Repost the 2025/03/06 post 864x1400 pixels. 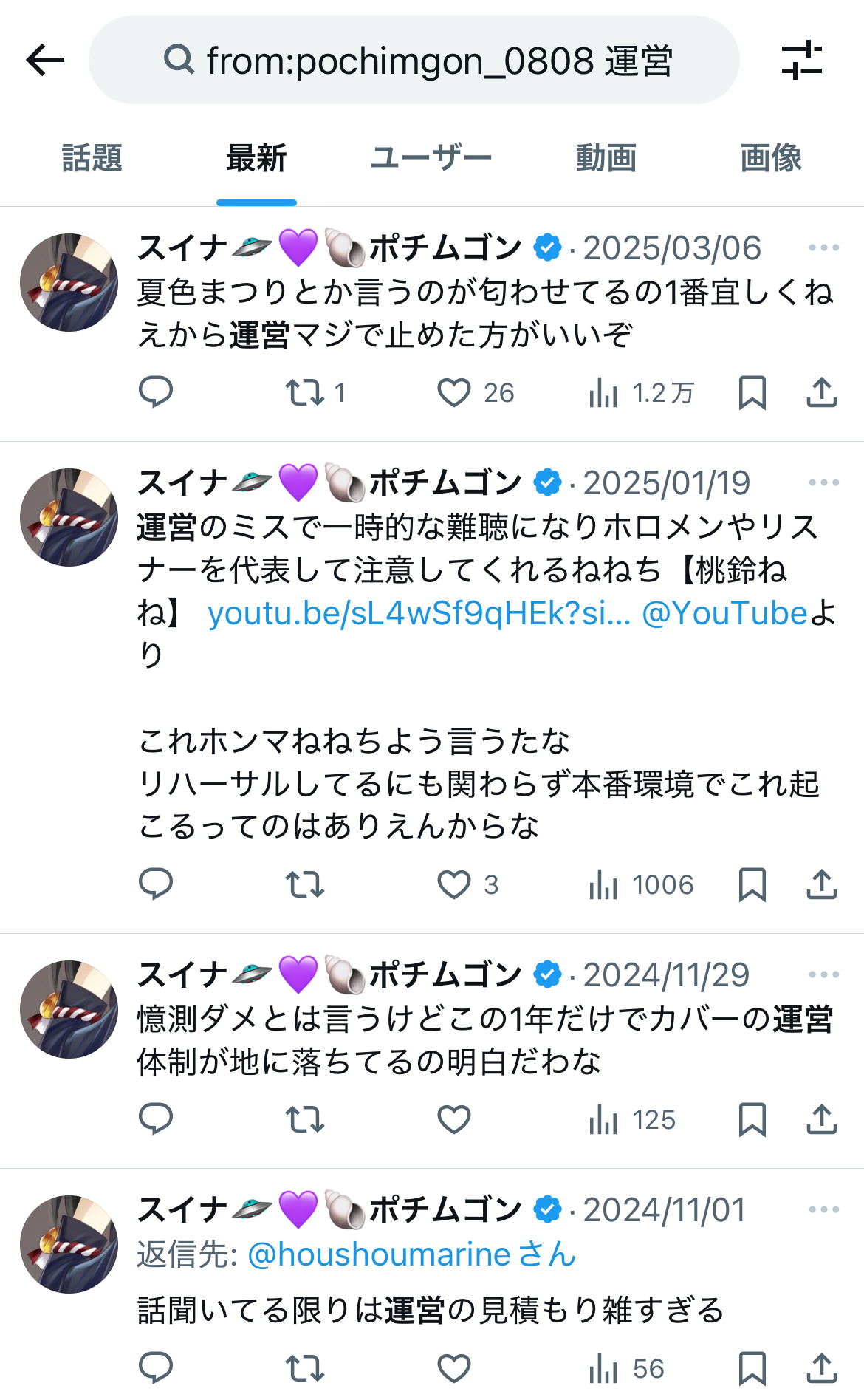(304, 392)
